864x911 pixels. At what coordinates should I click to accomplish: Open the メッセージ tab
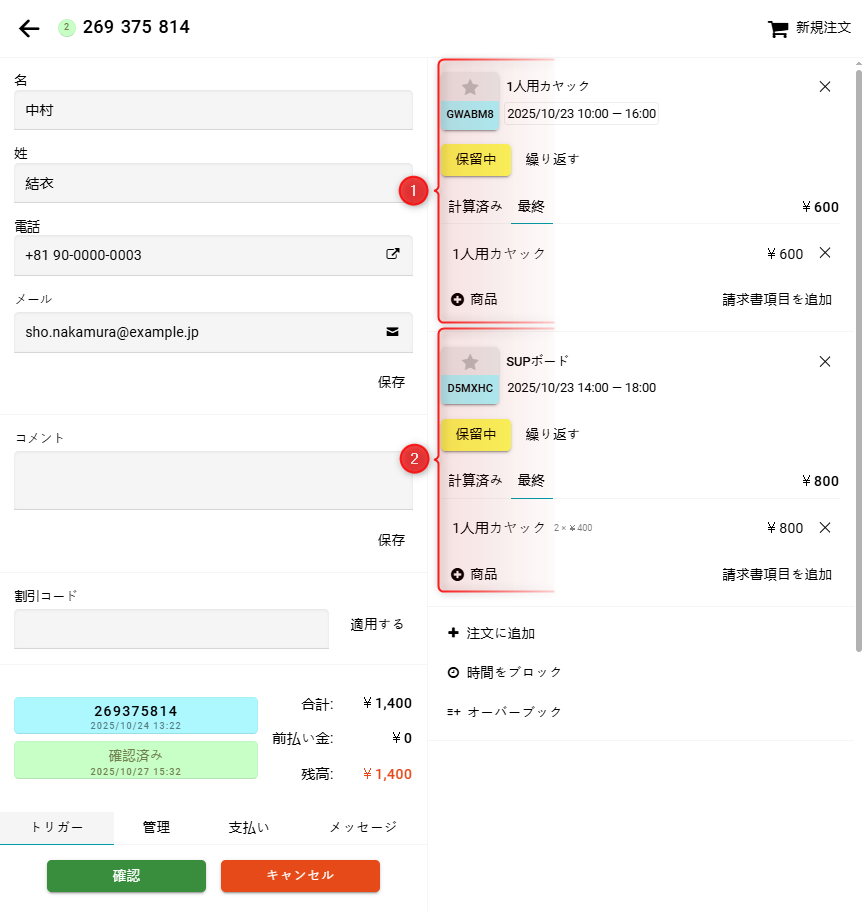[x=363, y=827]
